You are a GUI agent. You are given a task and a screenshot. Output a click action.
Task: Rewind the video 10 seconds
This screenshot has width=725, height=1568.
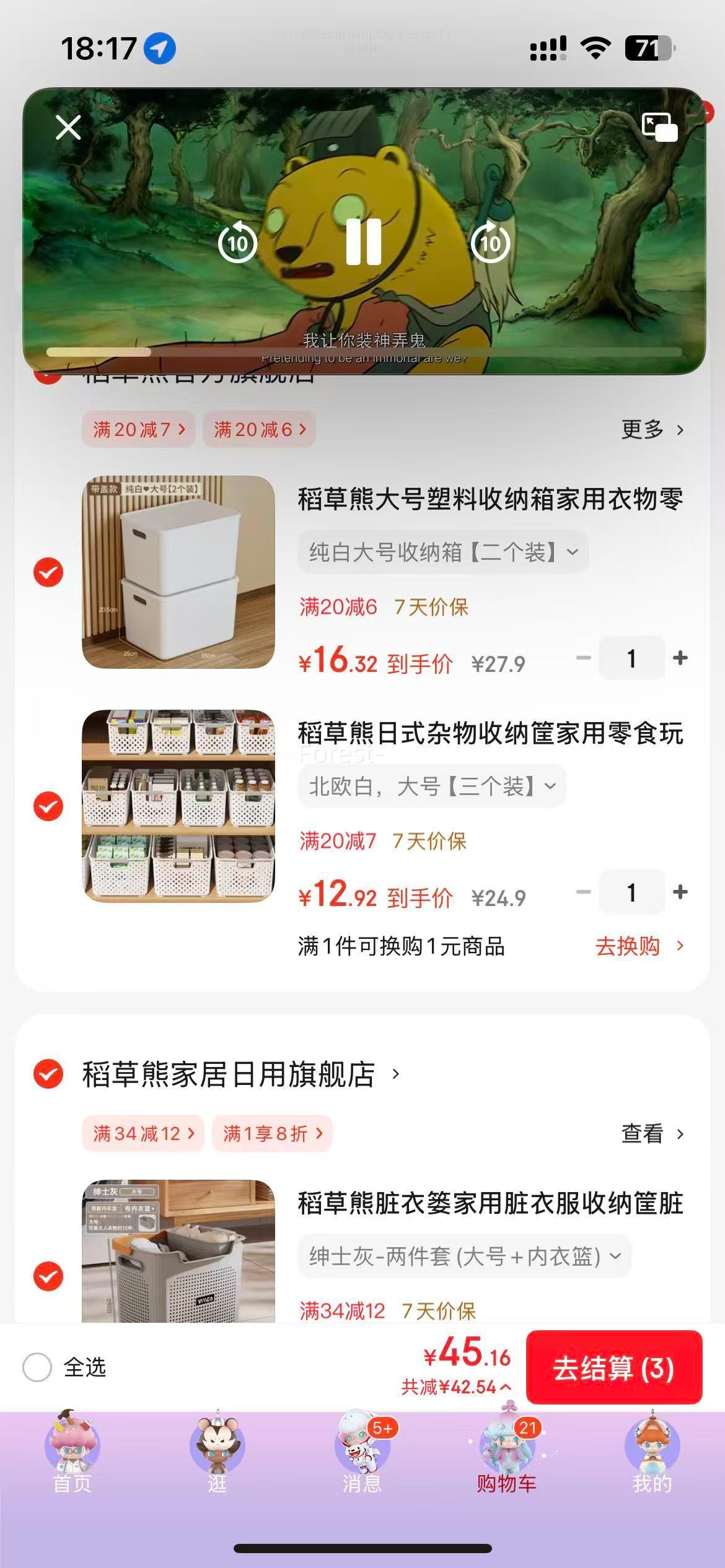[x=238, y=242]
